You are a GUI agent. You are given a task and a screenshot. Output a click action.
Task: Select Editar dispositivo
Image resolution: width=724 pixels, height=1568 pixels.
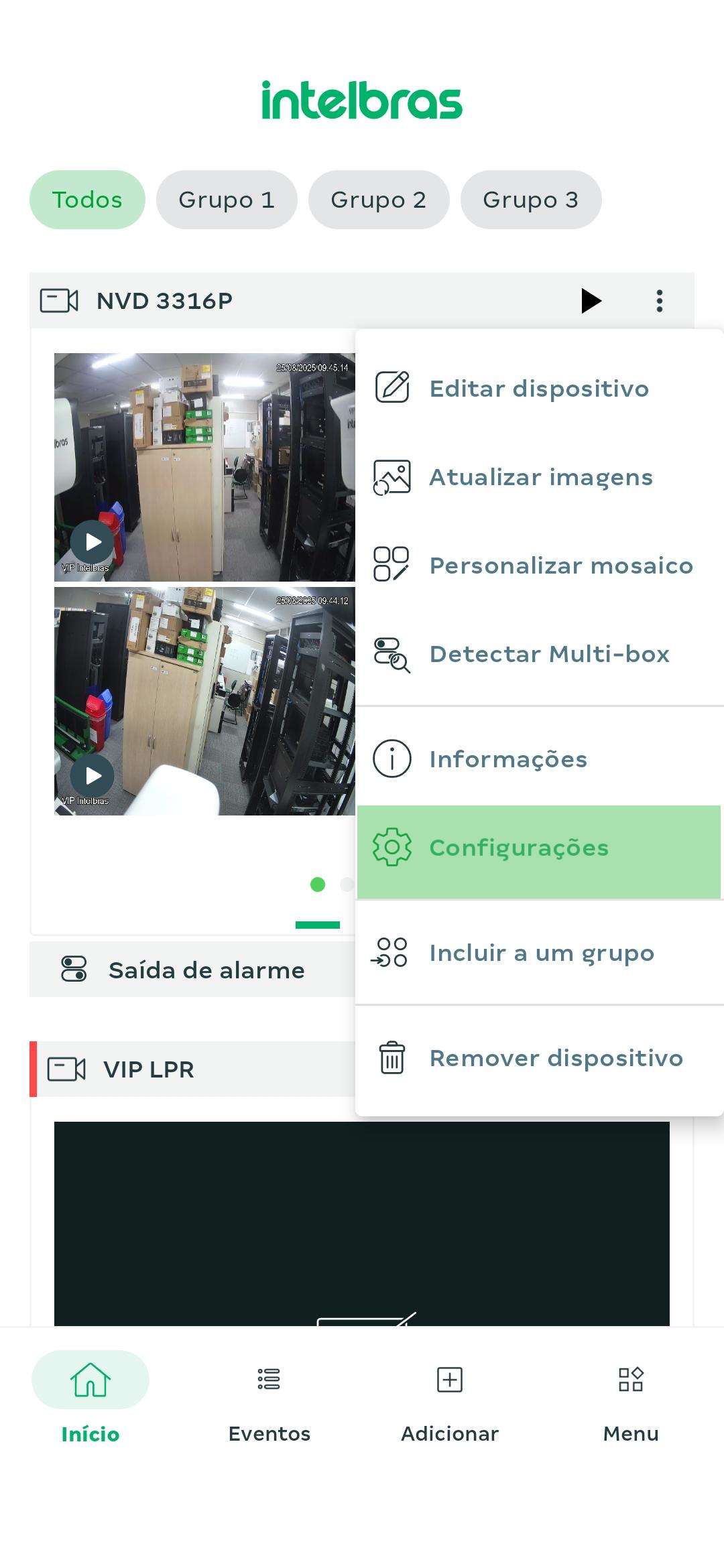click(x=538, y=389)
